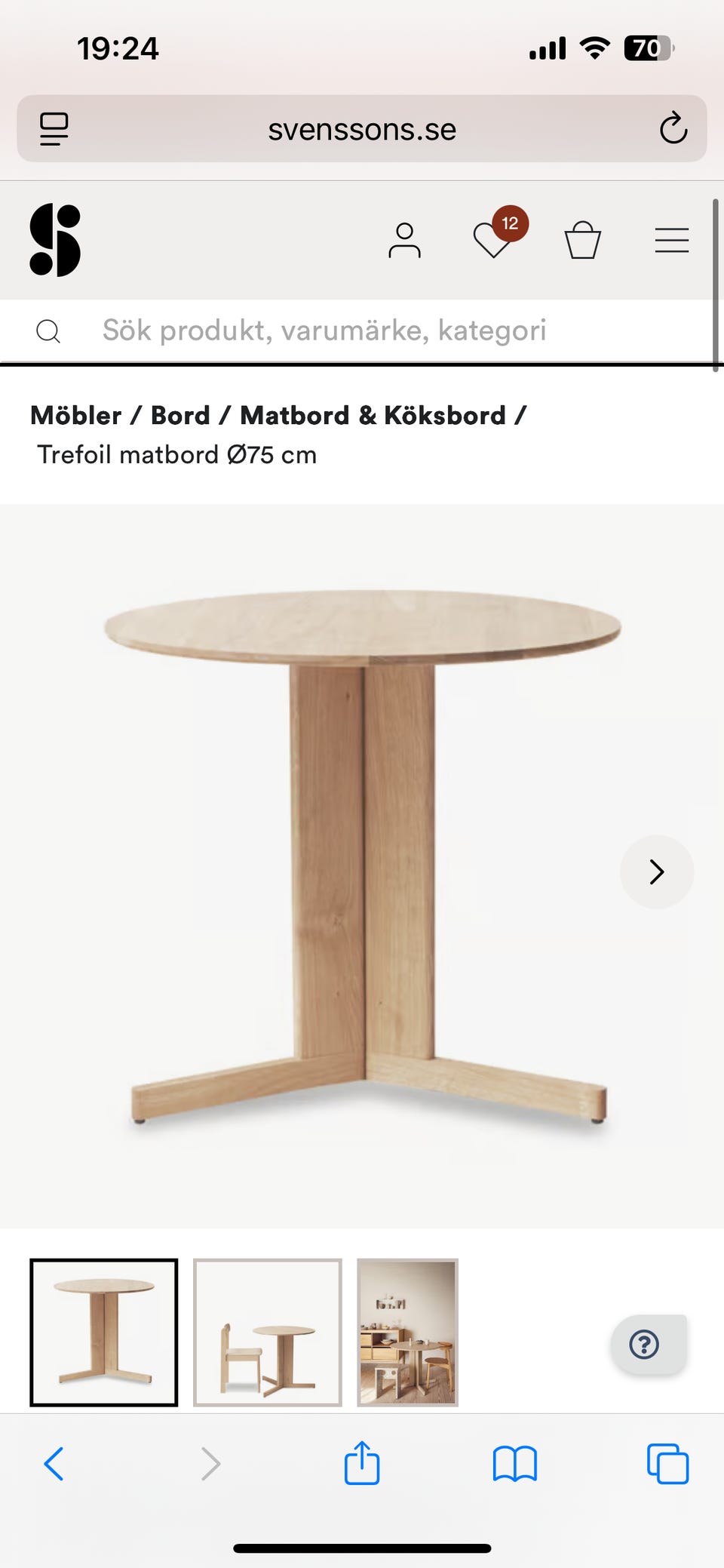
Task: Tap the svenssons.se address bar
Action: pos(362,129)
